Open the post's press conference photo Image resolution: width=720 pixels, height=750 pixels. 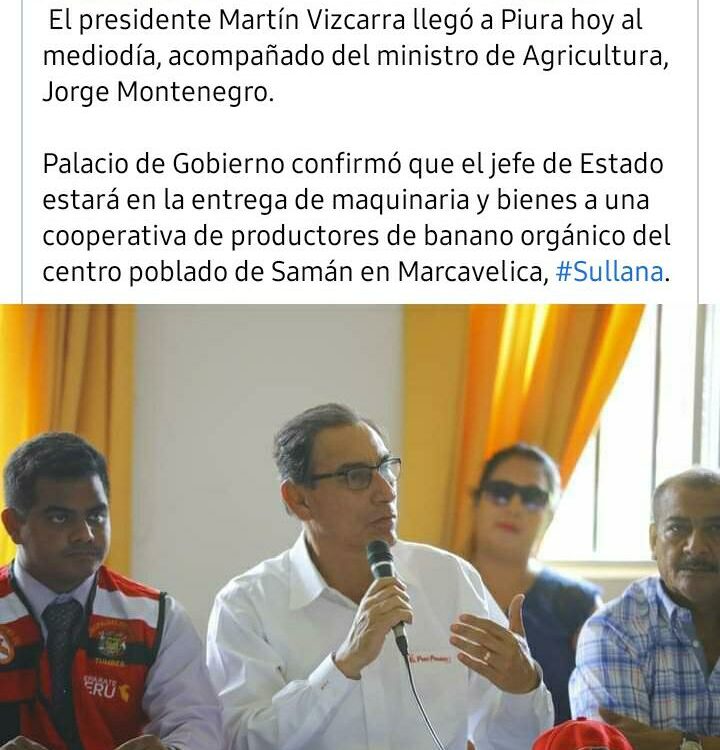(360, 527)
